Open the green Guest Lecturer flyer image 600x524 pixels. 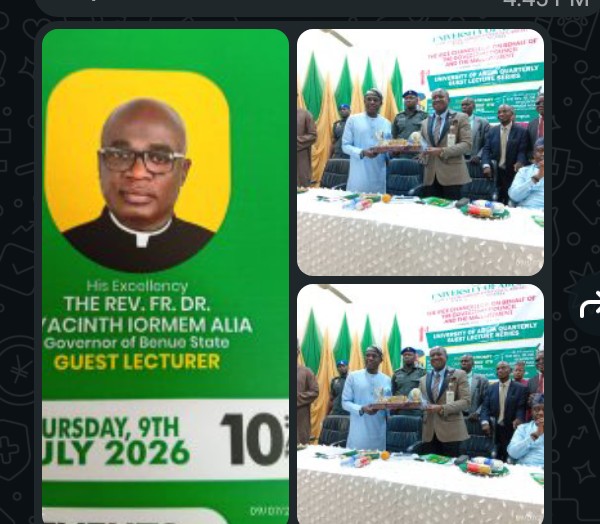[x=165, y=276]
